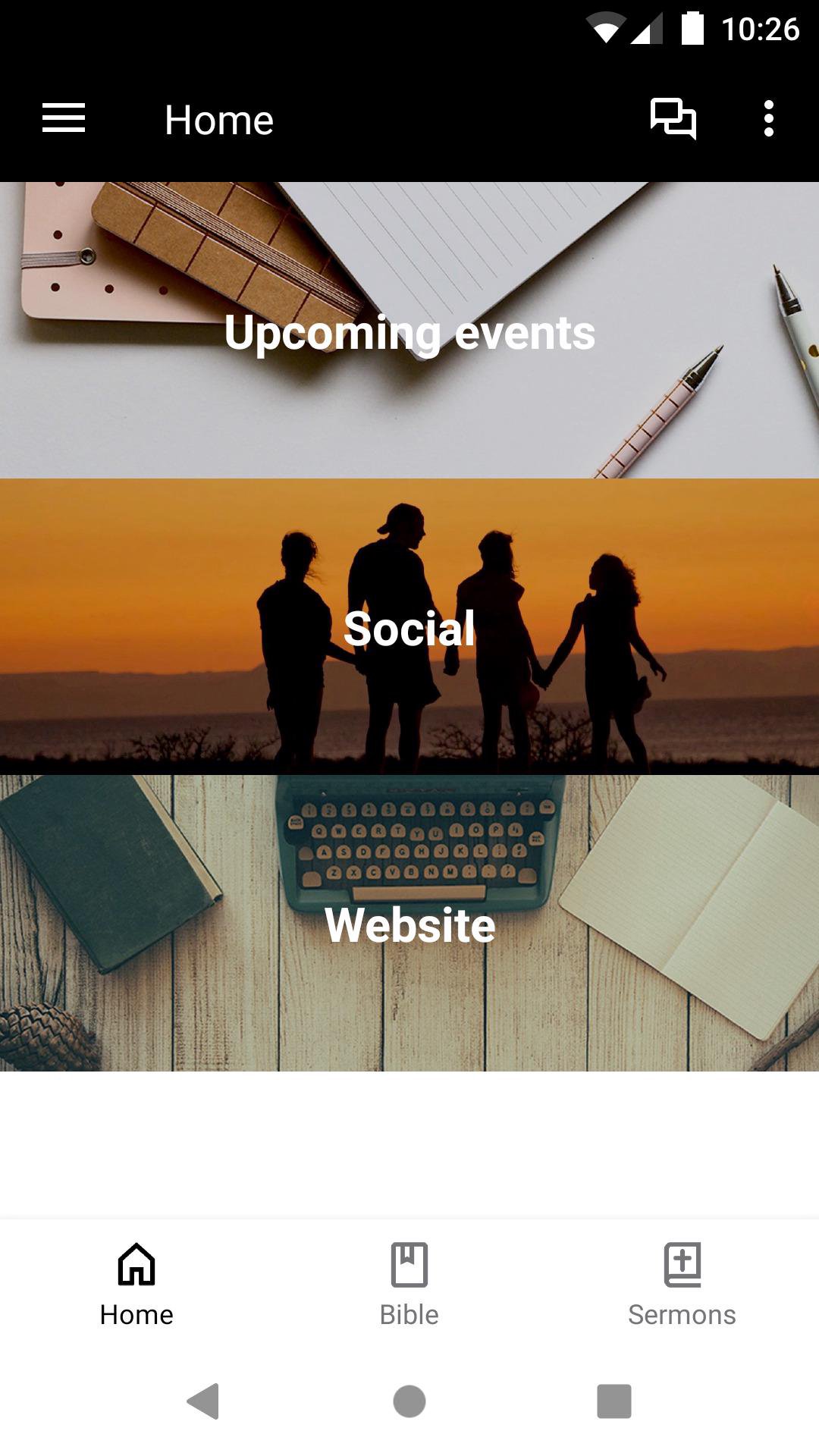Switch to the Sermons tab
The height and width of the screenshot is (1456, 819).
click(x=682, y=1284)
